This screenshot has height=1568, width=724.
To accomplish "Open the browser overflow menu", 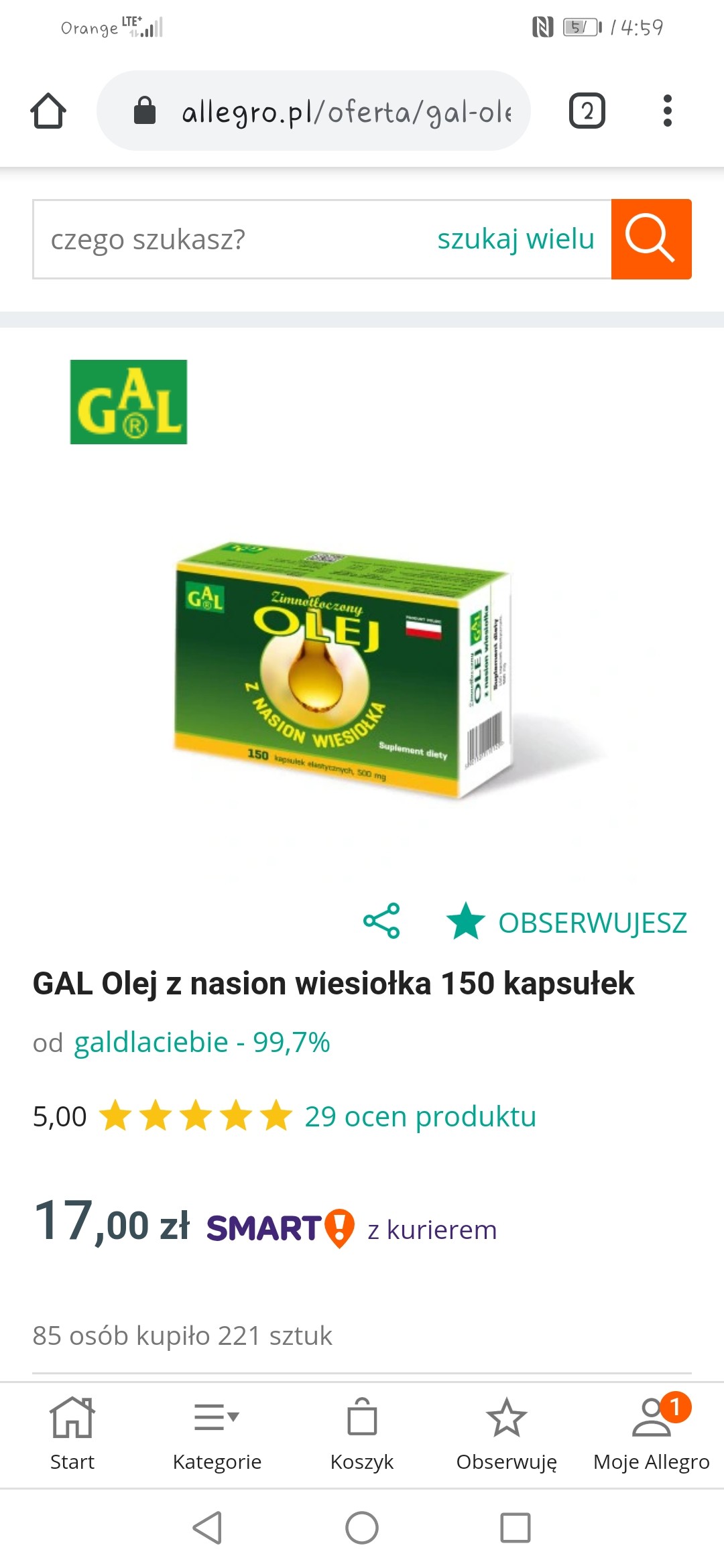I will point(666,111).
